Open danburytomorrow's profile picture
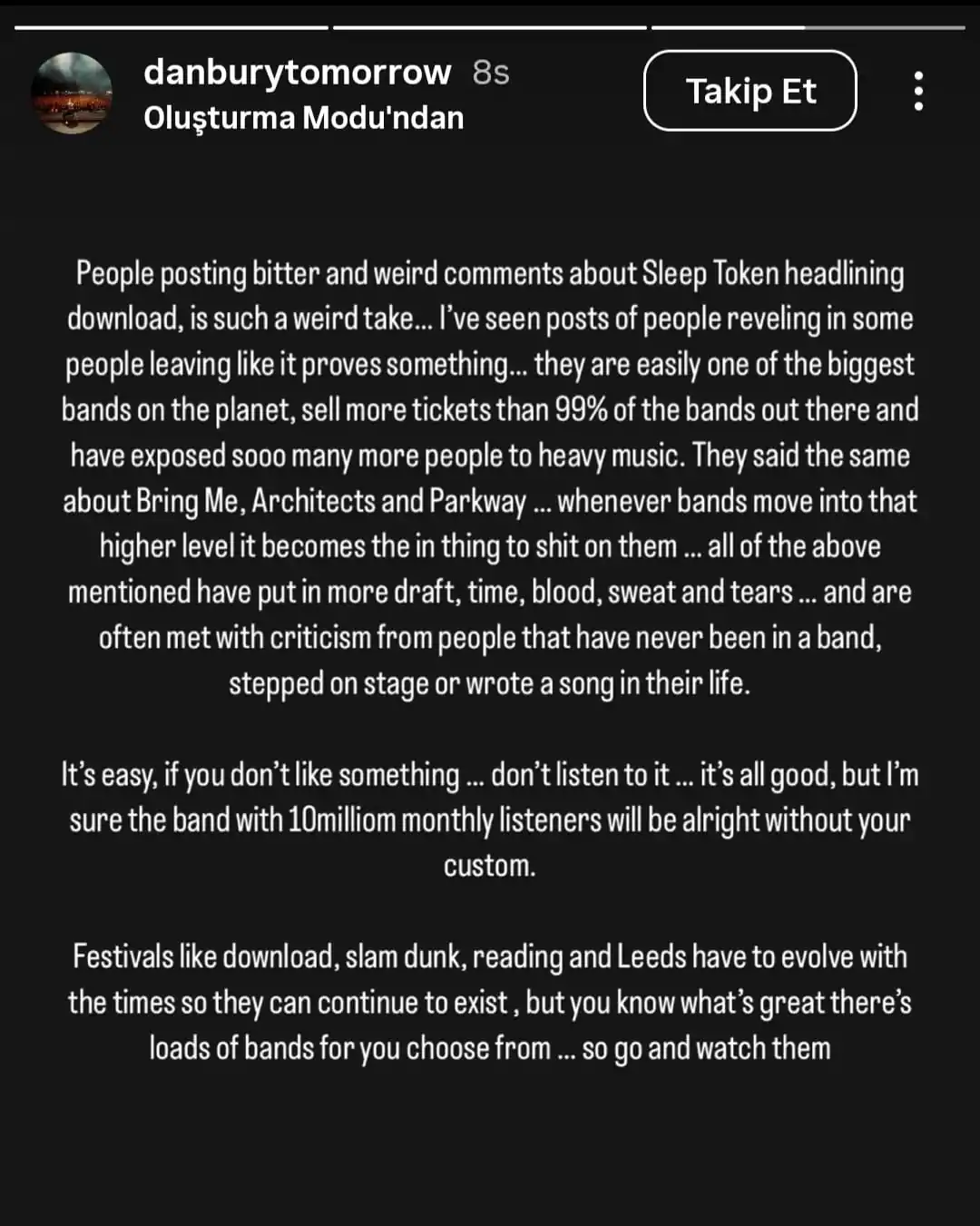Image resolution: width=980 pixels, height=1226 pixels. [x=72, y=93]
